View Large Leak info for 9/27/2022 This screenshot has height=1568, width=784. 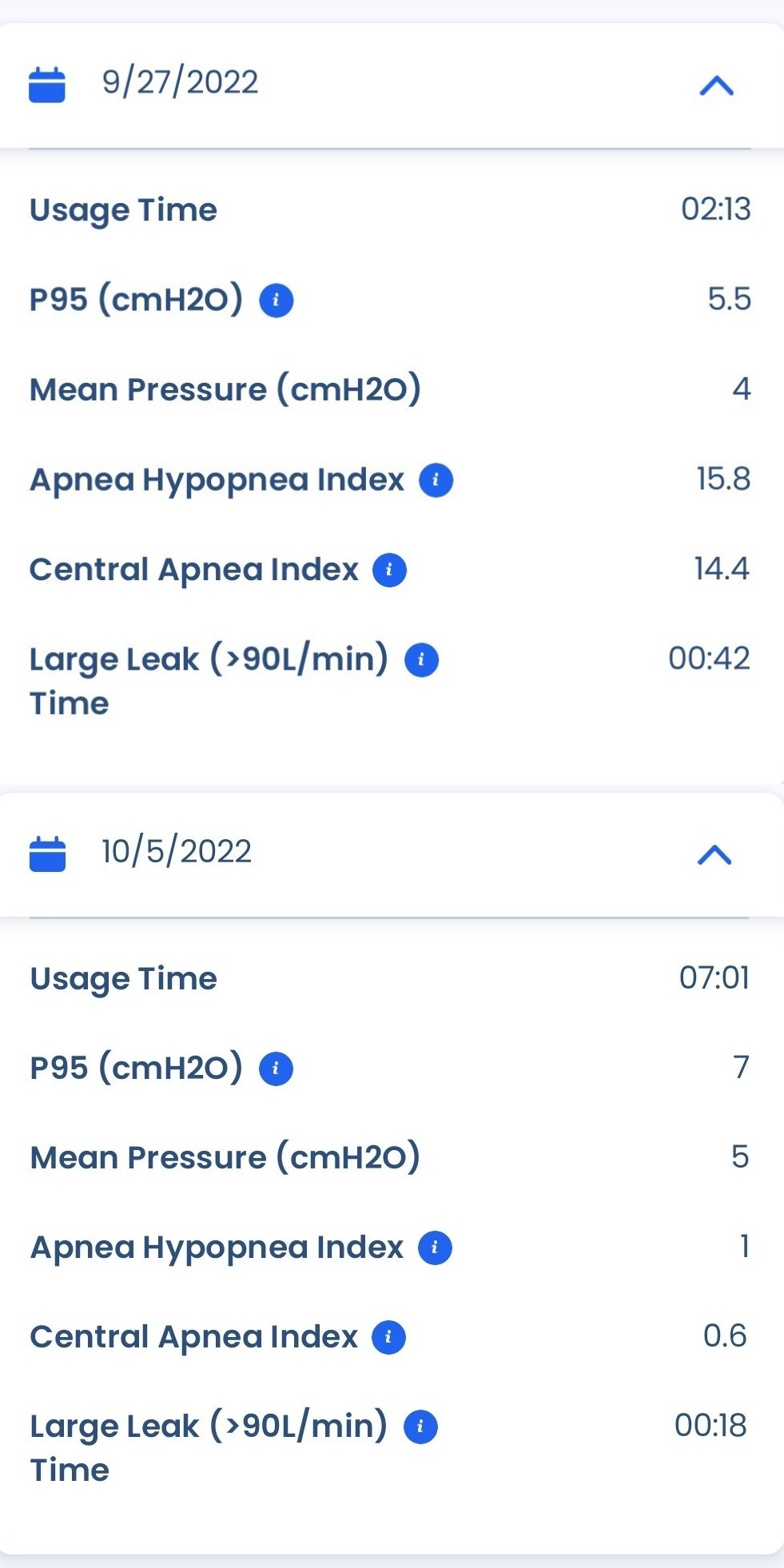click(x=422, y=661)
